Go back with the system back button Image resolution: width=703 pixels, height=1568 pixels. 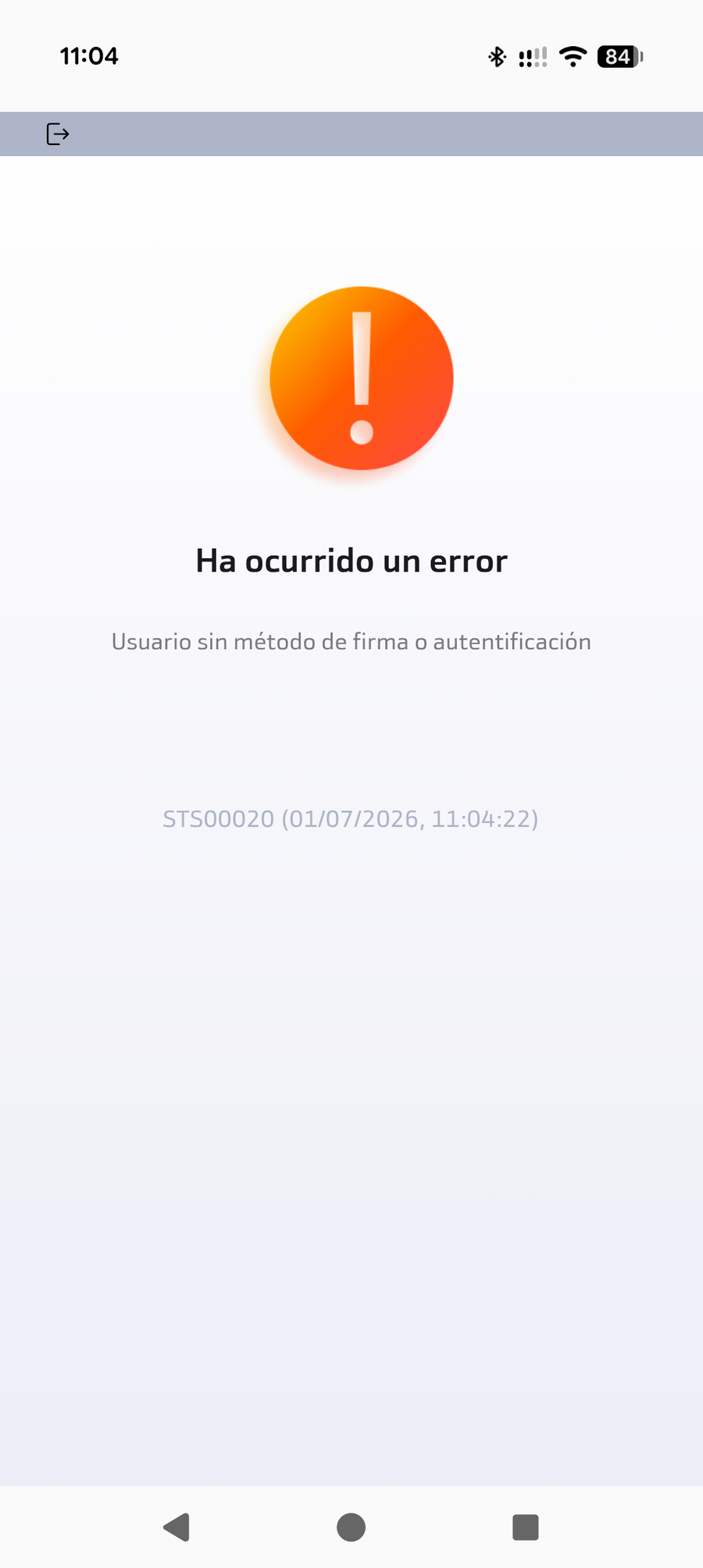click(x=177, y=1527)
